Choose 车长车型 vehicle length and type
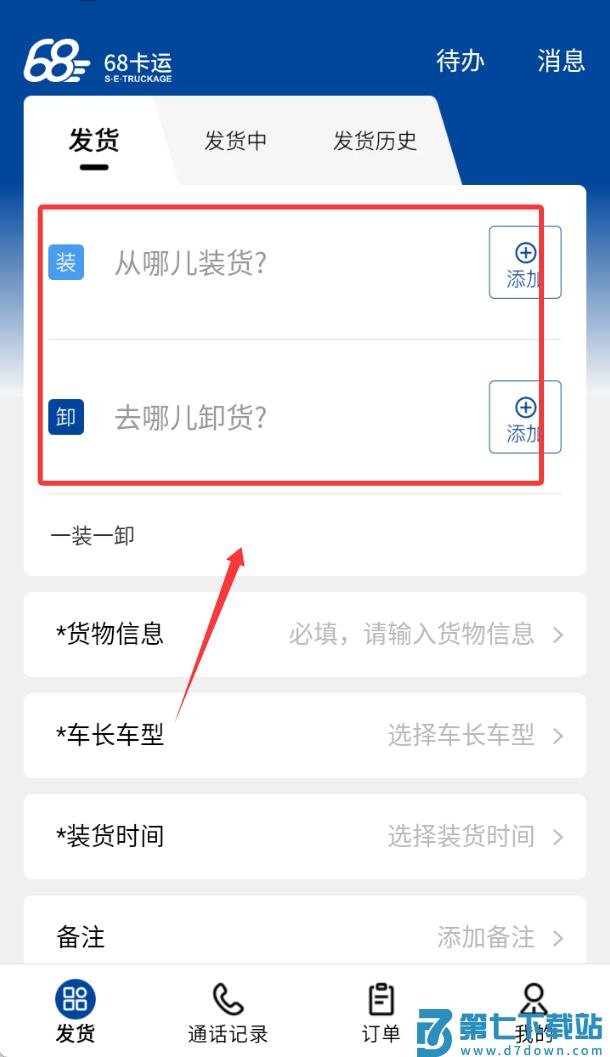 coord(304,736)
